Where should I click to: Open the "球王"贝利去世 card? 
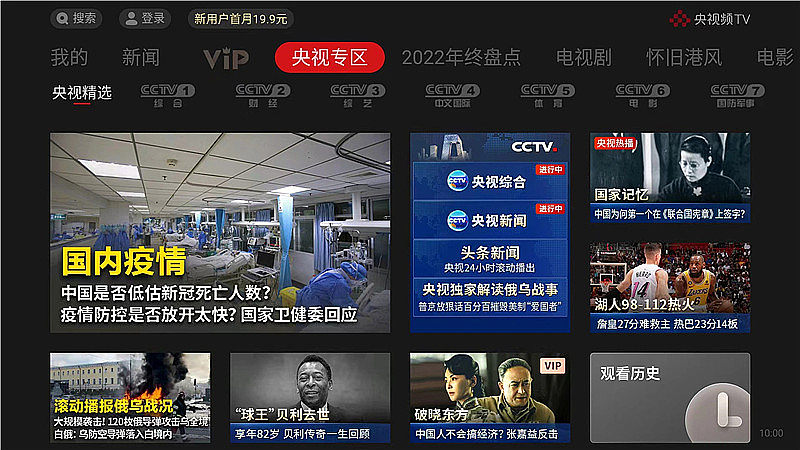tap(310, 397)
